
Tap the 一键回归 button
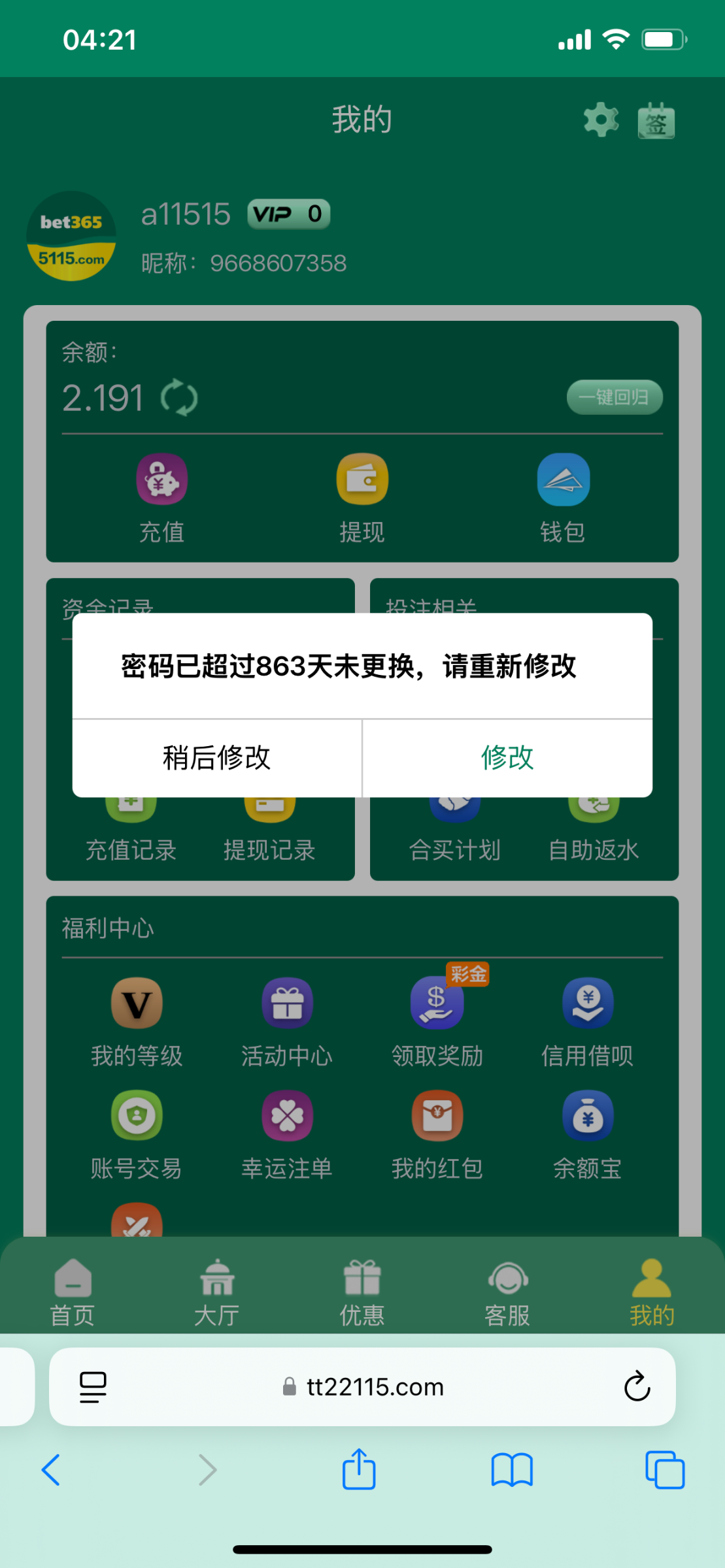coord(614,397)
